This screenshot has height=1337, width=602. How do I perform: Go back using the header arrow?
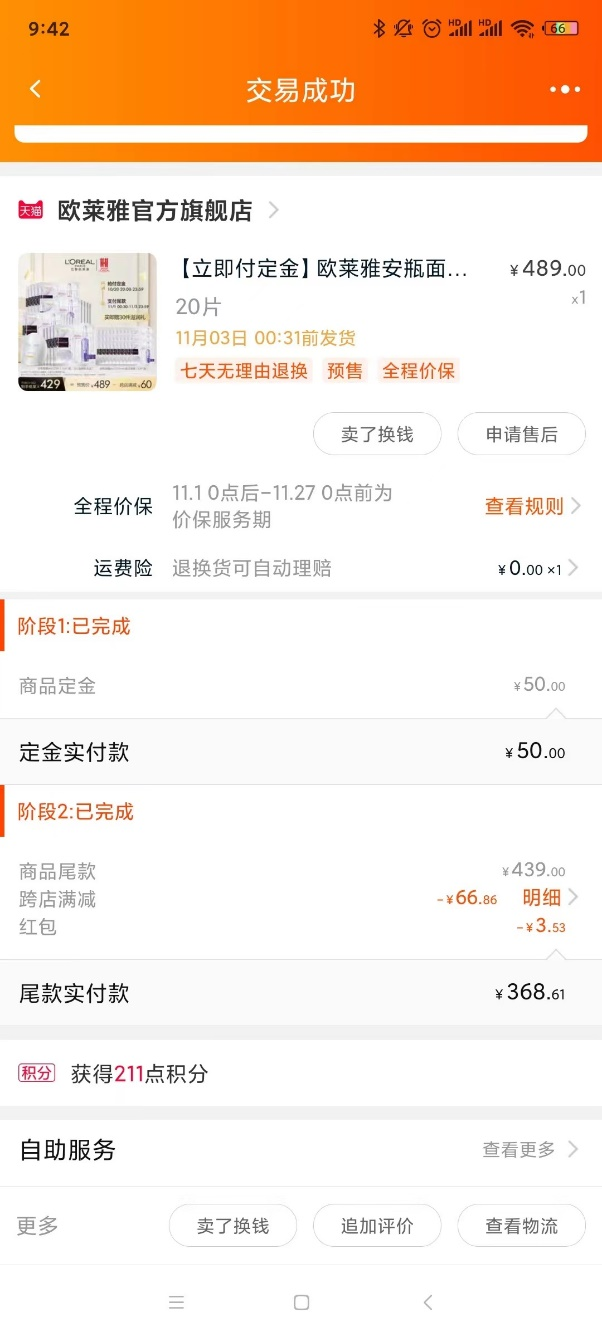pos(35,90)
